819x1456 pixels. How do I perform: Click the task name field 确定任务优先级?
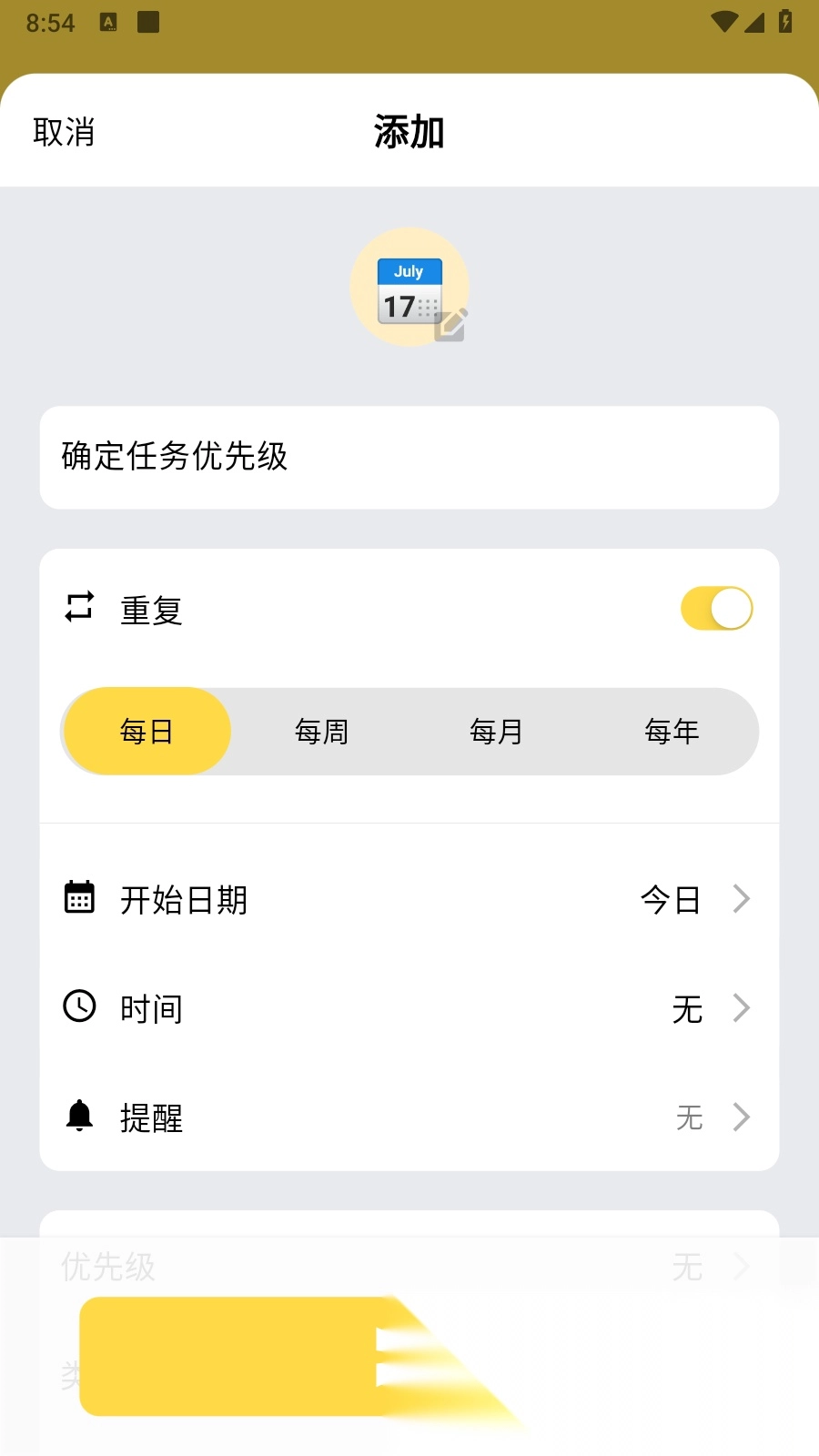409,457
